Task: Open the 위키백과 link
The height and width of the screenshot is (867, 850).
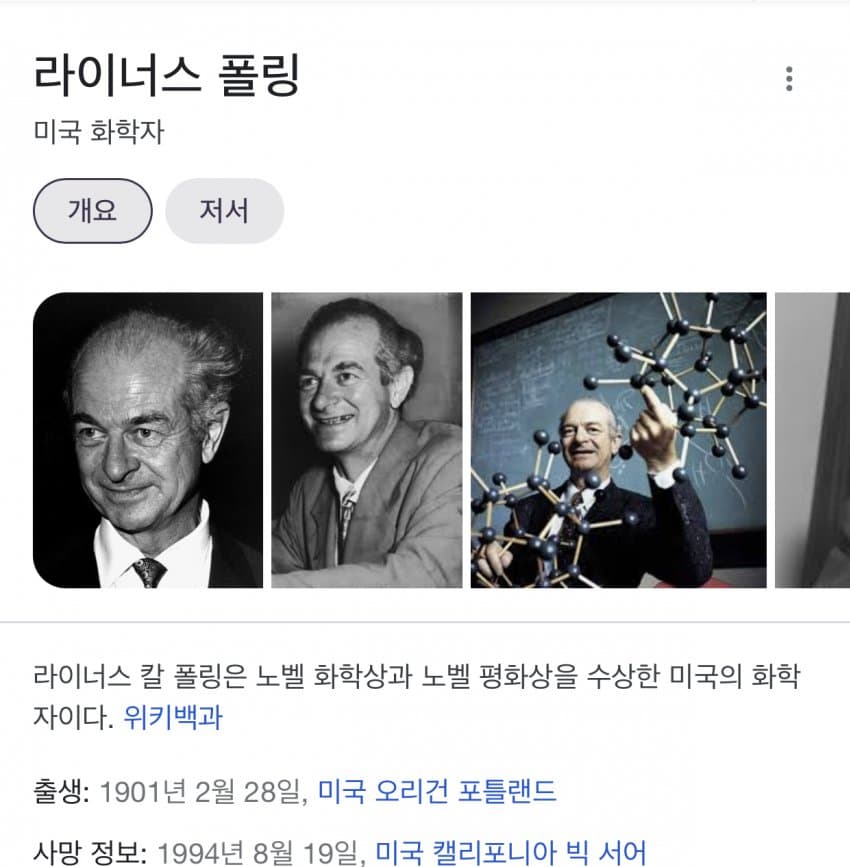Action: click(173, 717)
